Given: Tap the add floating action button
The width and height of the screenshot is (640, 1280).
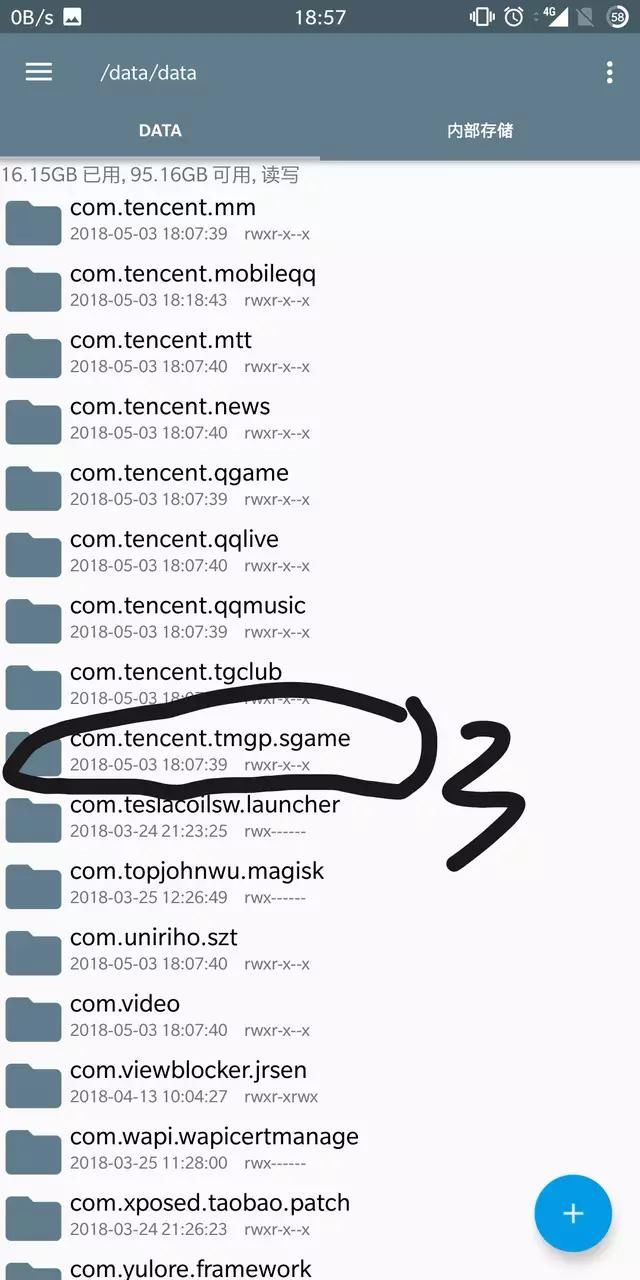Looking at the screenshot, I should click(x=572, y=1213).
